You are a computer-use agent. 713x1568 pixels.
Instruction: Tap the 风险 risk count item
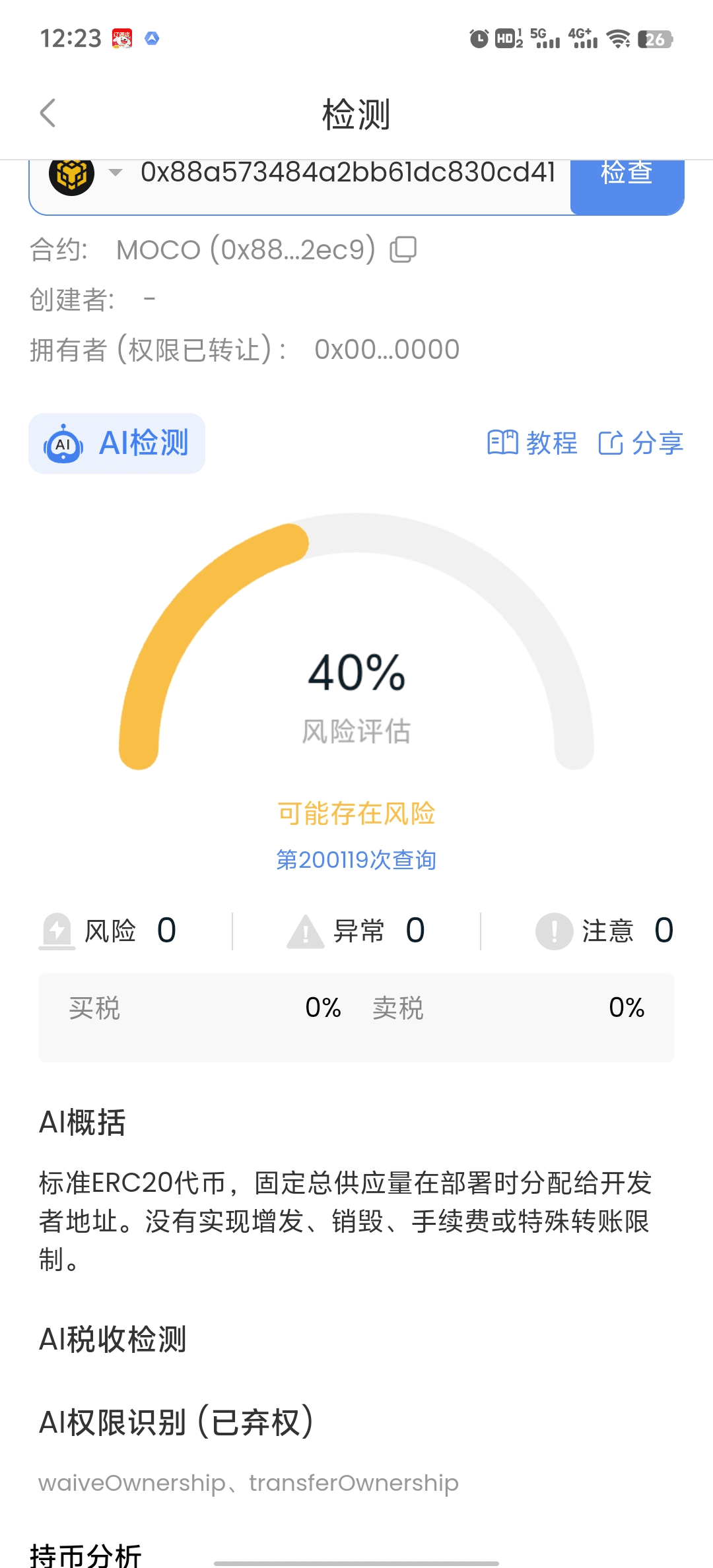(109, 931)
